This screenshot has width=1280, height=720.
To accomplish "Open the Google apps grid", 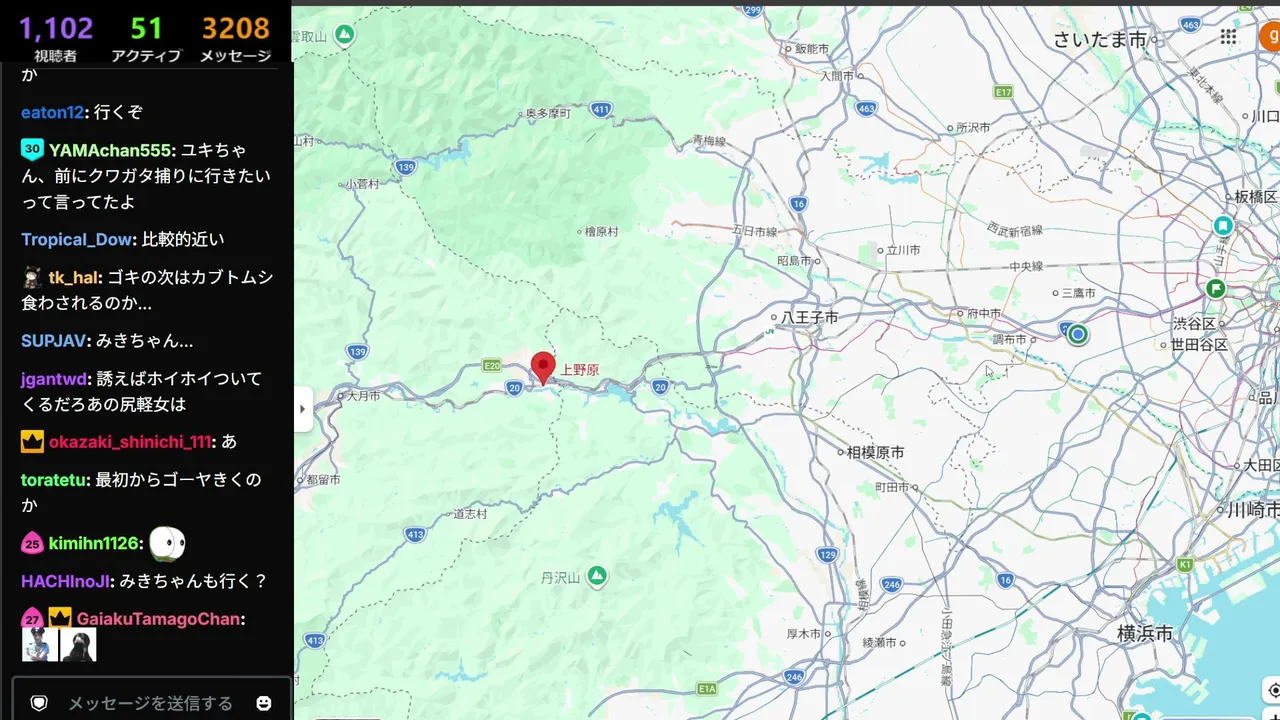I will (1228, 37).
